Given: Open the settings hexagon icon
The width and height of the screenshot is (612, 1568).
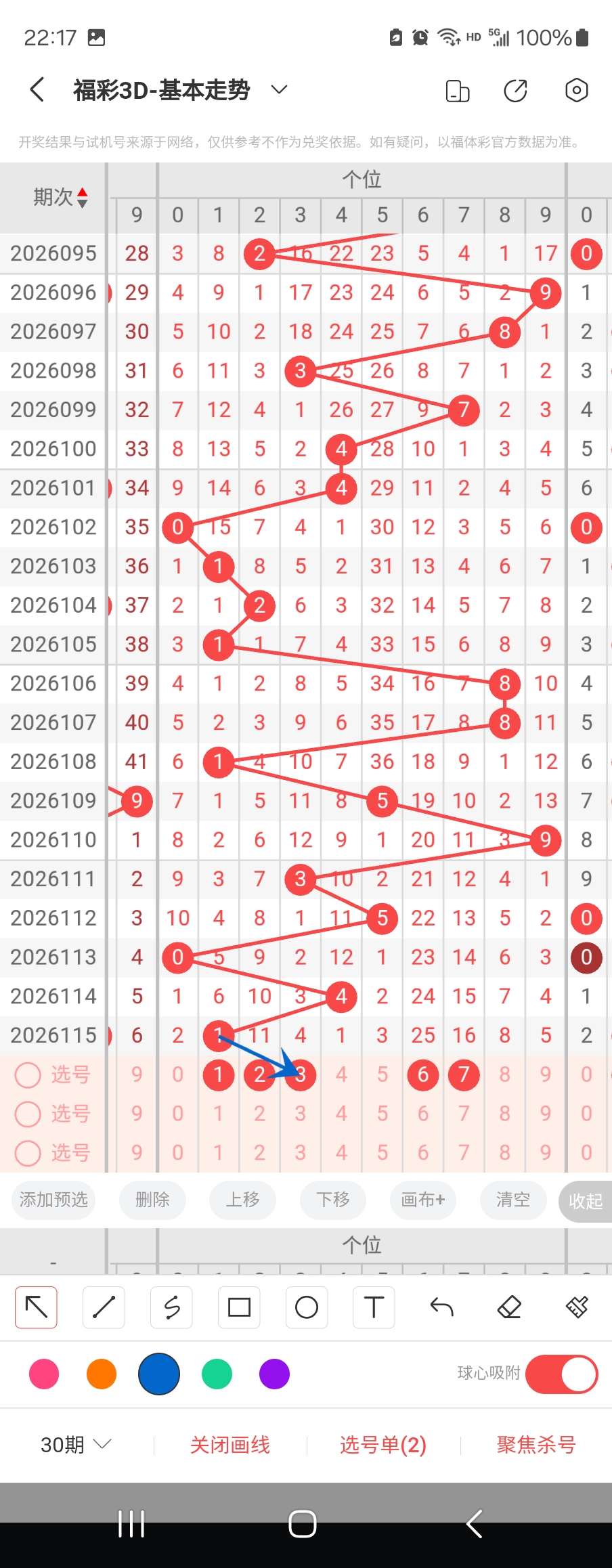Looking at the screenshot, I should point(576,90).
